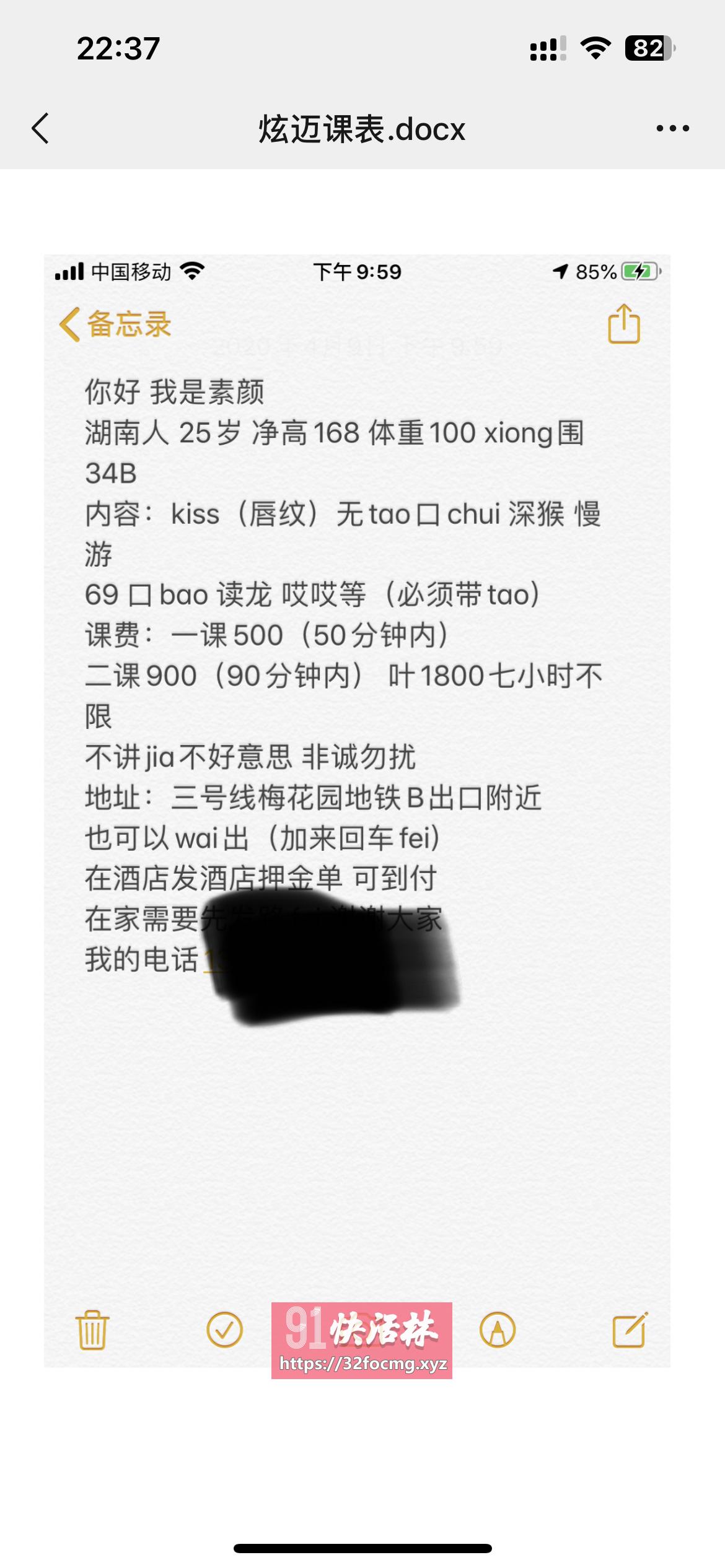The height and width of the screenshot is (1568, 725).
Task: Tap the charging battery icon at 85%
Action: click(639, 272)
